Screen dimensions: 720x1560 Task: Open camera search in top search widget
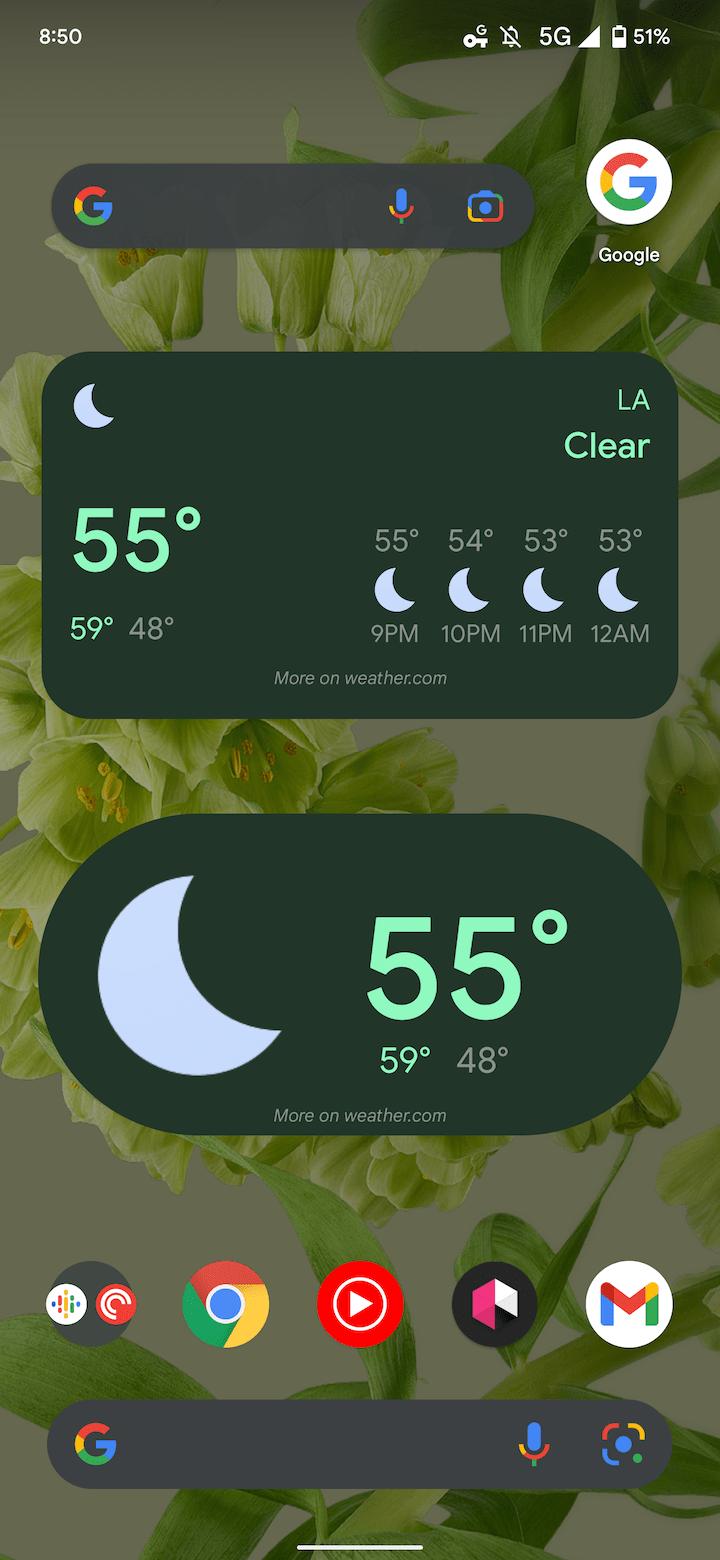[x=485, y=207]
